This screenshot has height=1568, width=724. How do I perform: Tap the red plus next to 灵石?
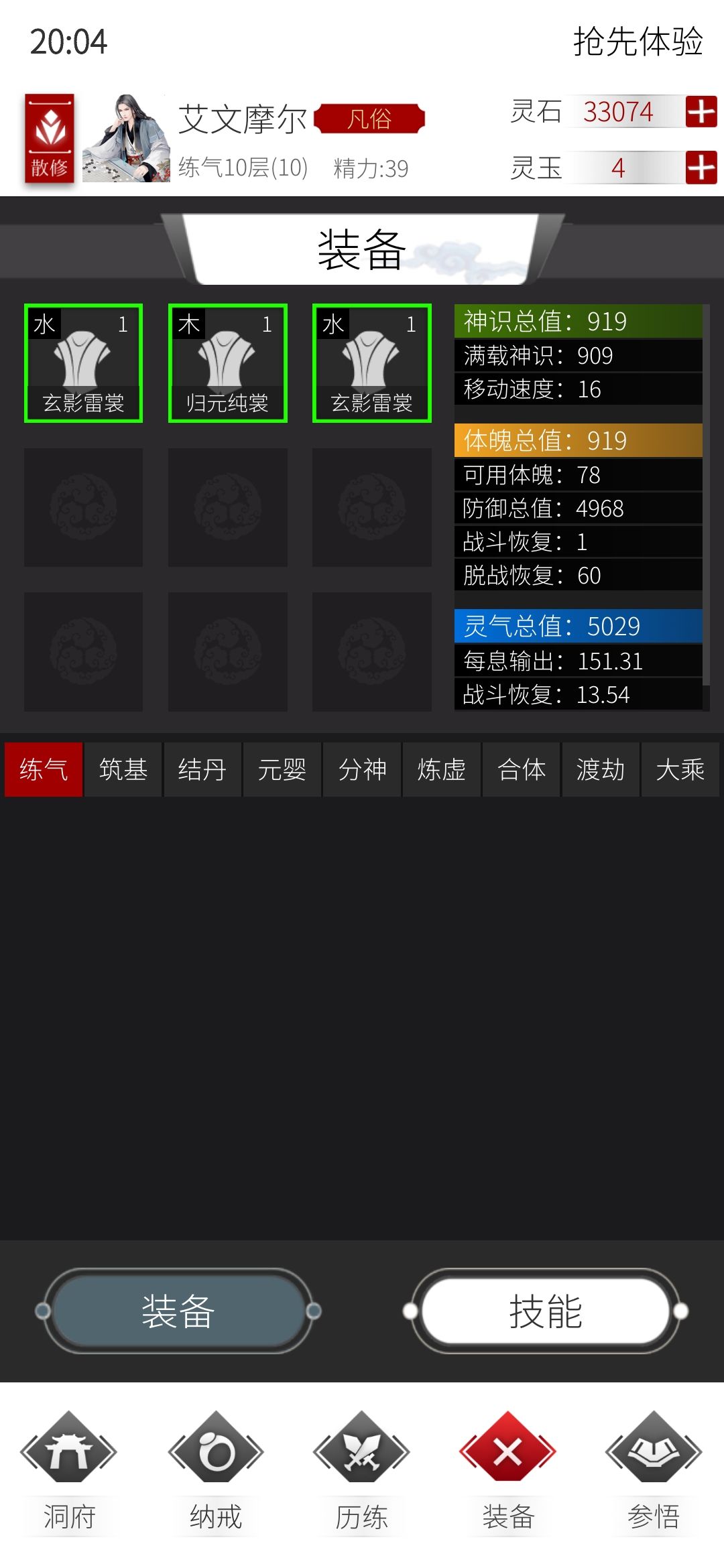coord(701,113)
